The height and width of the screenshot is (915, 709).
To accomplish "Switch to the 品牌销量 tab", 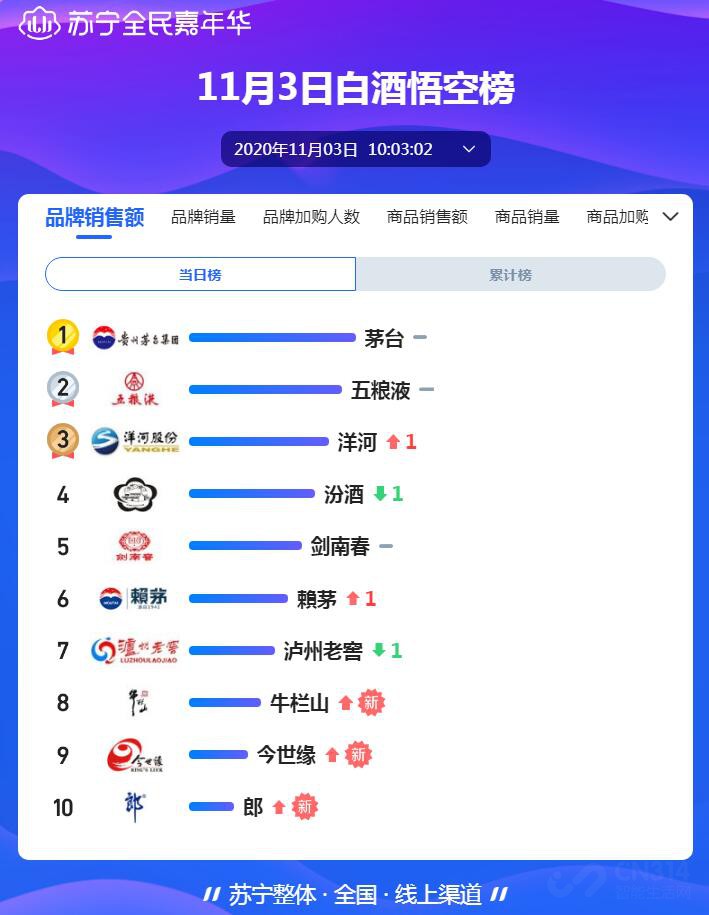I will click(x=203, y=217).
